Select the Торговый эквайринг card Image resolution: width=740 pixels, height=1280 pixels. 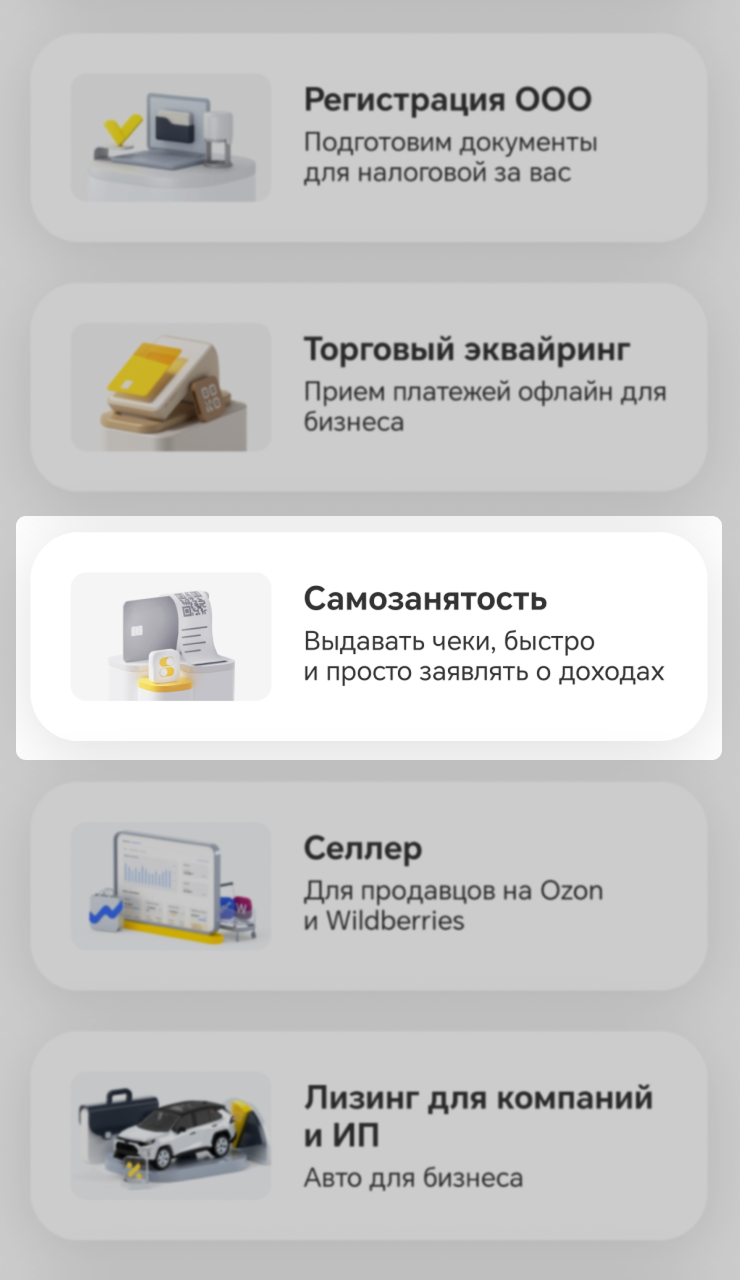point(368,387)
